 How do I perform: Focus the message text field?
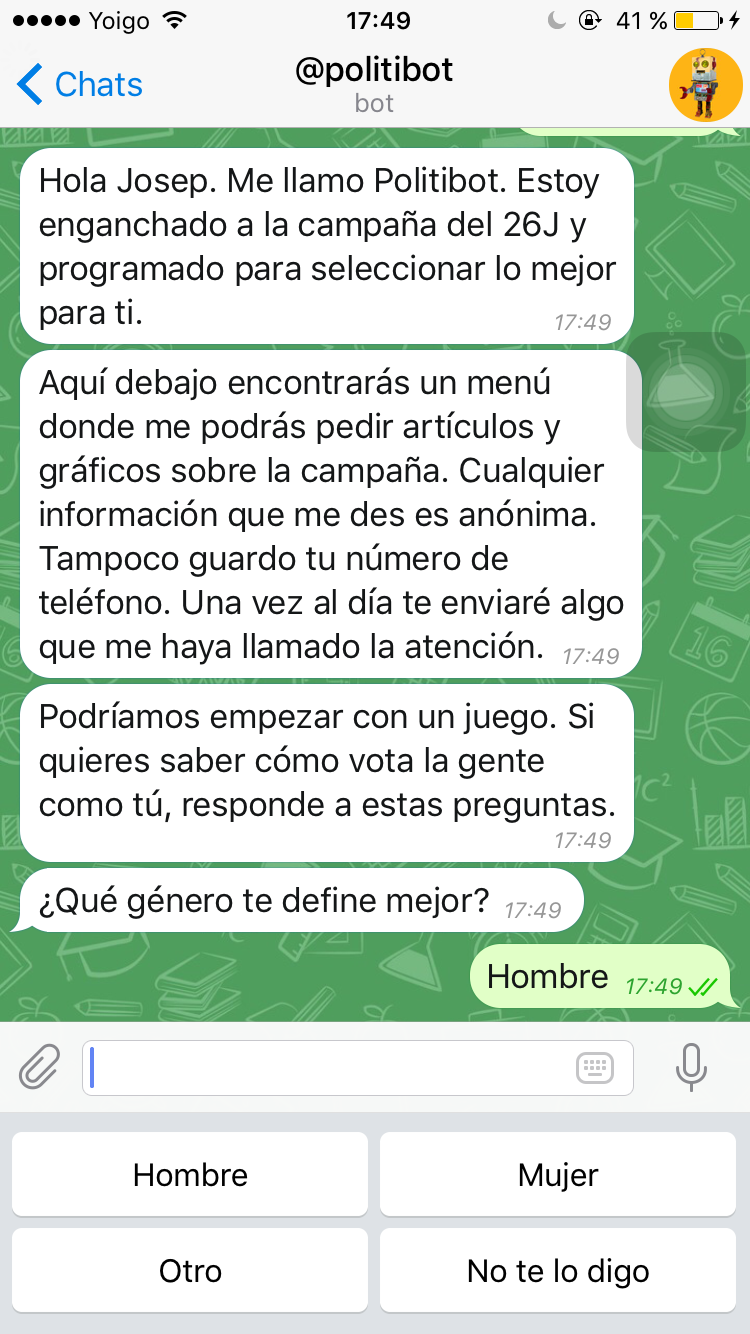point(330,1068)
